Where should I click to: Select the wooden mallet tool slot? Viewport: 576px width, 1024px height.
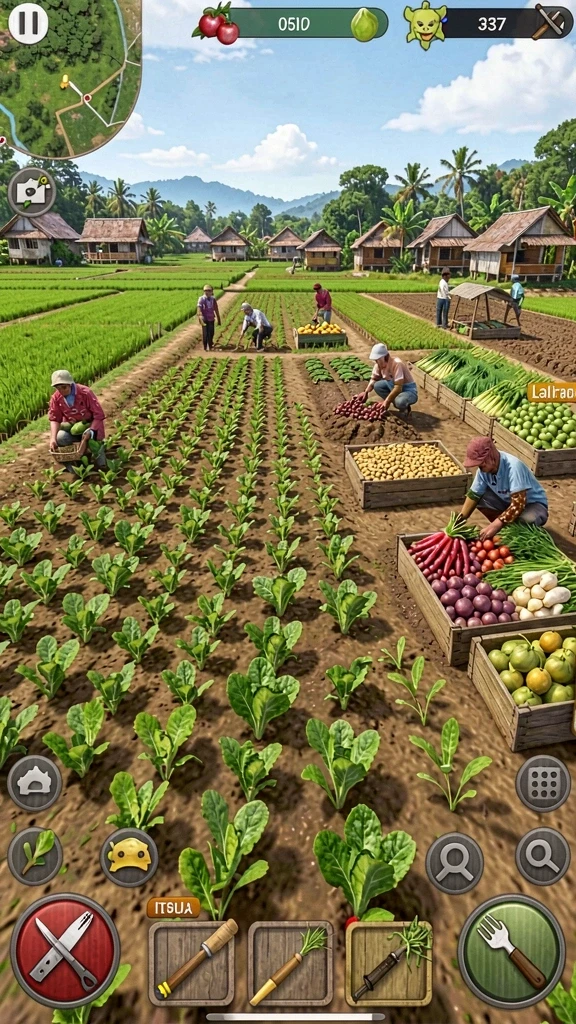click(192, 963)
